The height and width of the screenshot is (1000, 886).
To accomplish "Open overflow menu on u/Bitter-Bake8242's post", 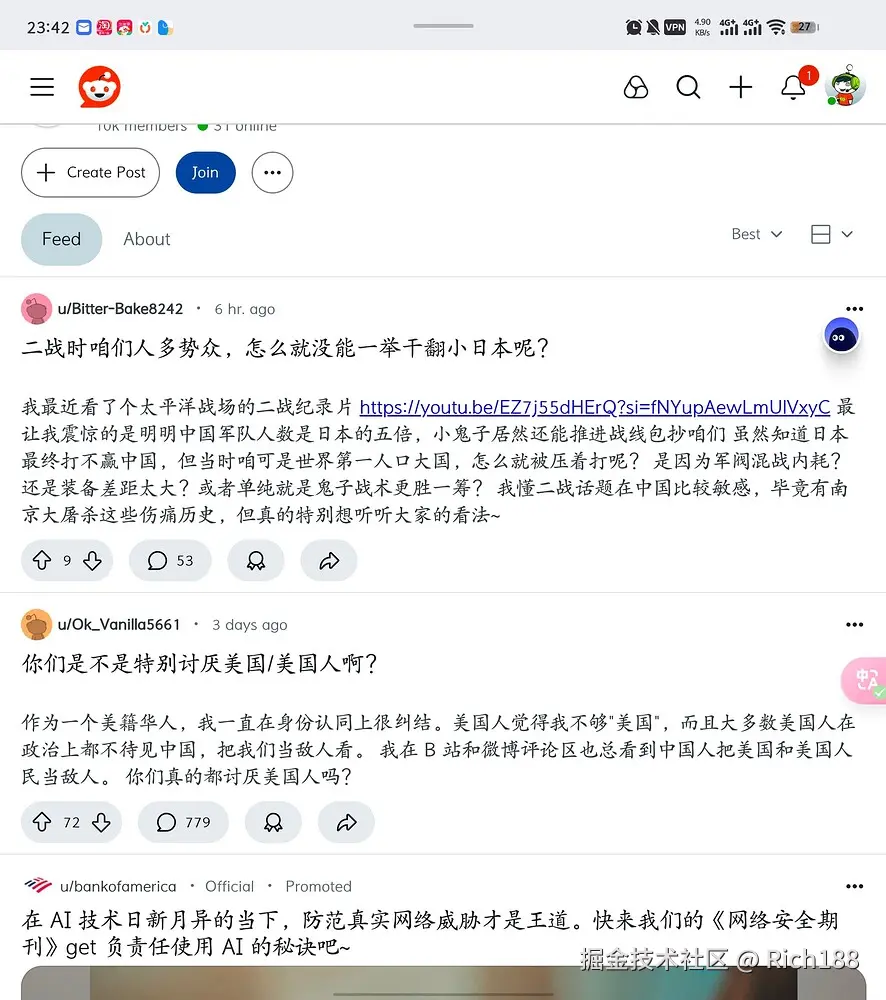I will coord(855,309).
